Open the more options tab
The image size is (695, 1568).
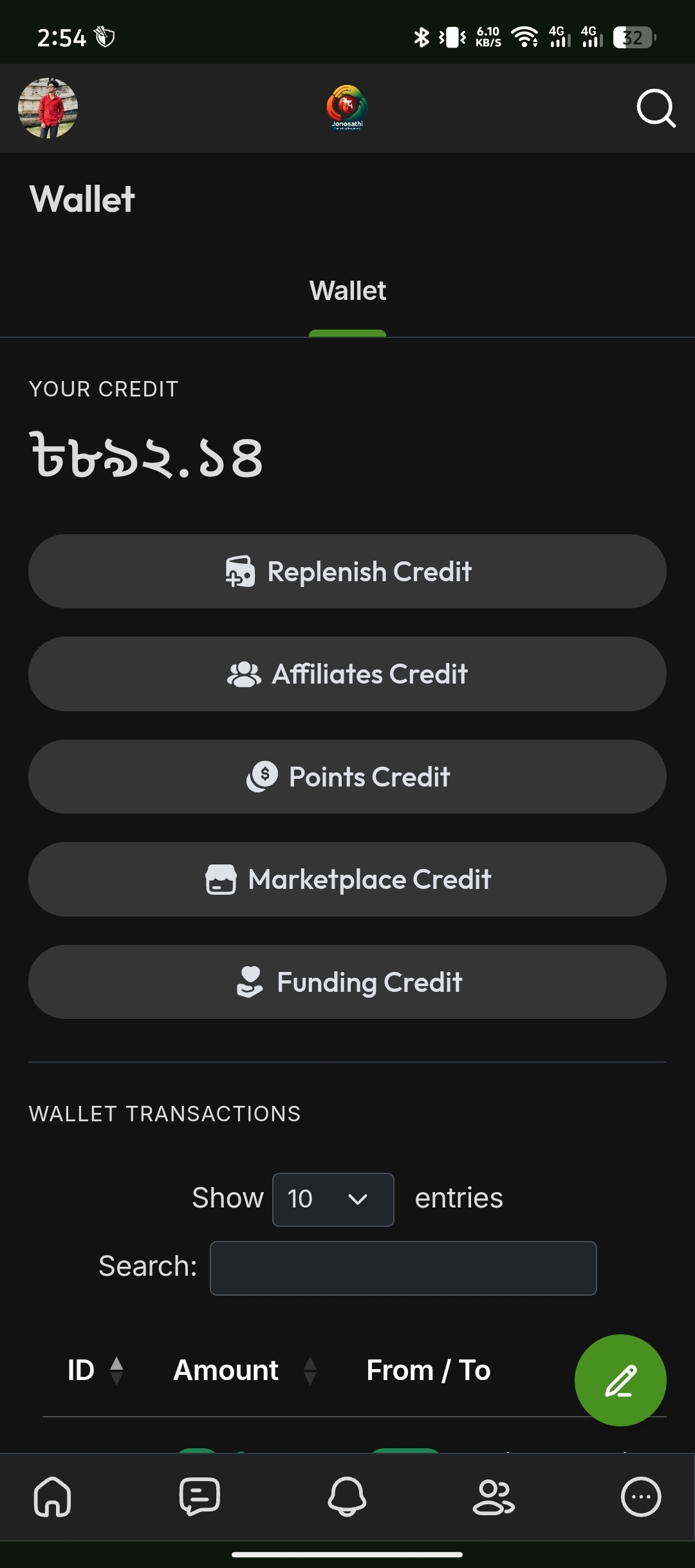click(641, 1497)
